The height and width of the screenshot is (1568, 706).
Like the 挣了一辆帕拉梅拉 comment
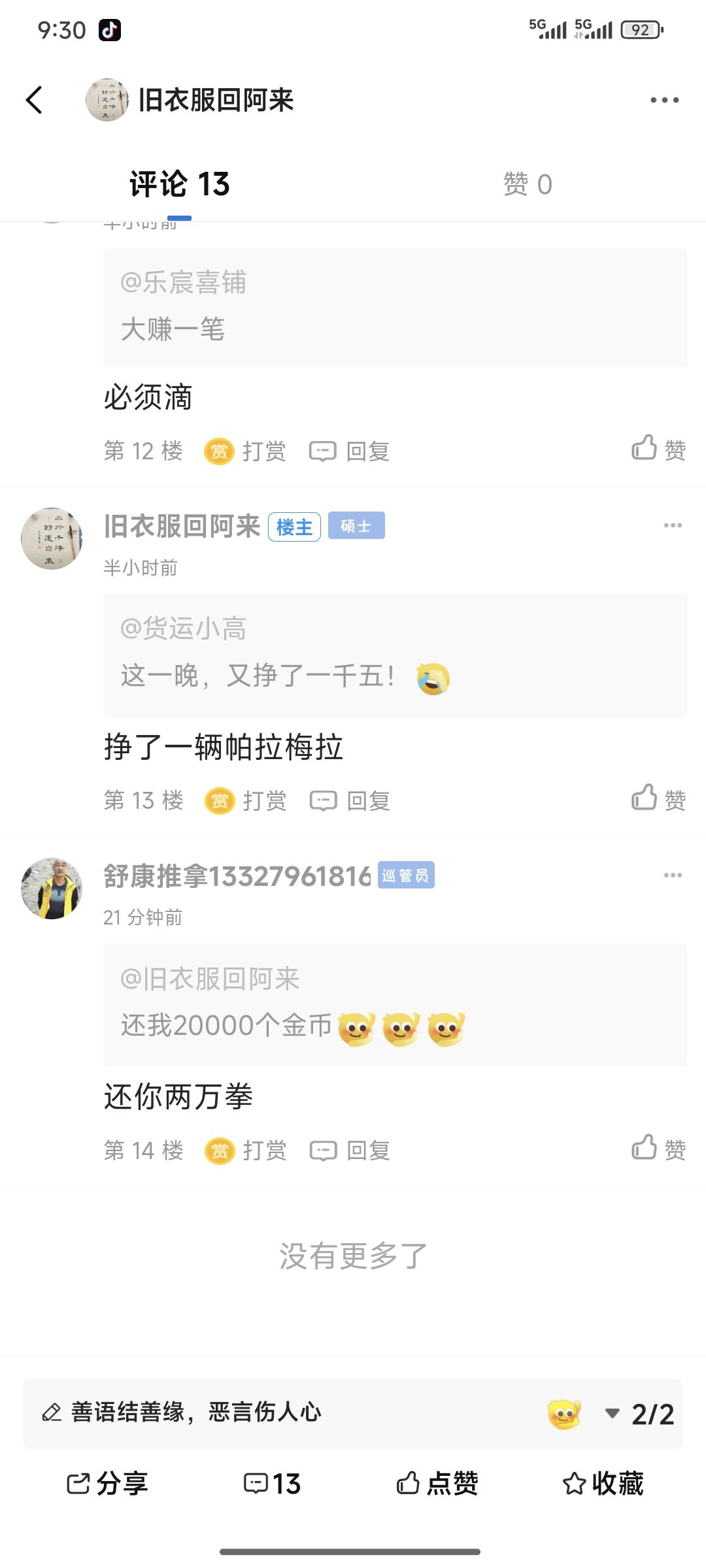point(658,798)
